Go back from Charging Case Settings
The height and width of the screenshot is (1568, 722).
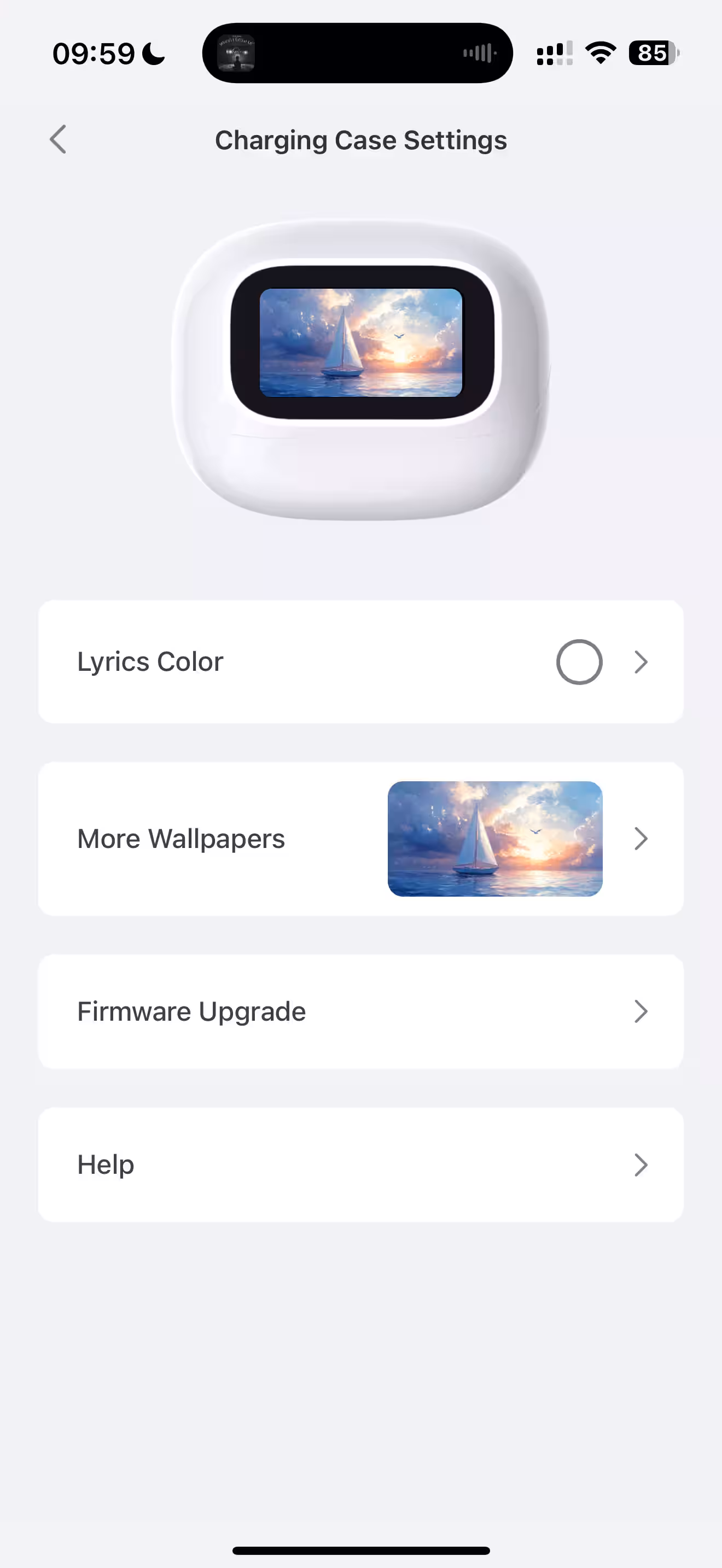(x=58, y=139)
